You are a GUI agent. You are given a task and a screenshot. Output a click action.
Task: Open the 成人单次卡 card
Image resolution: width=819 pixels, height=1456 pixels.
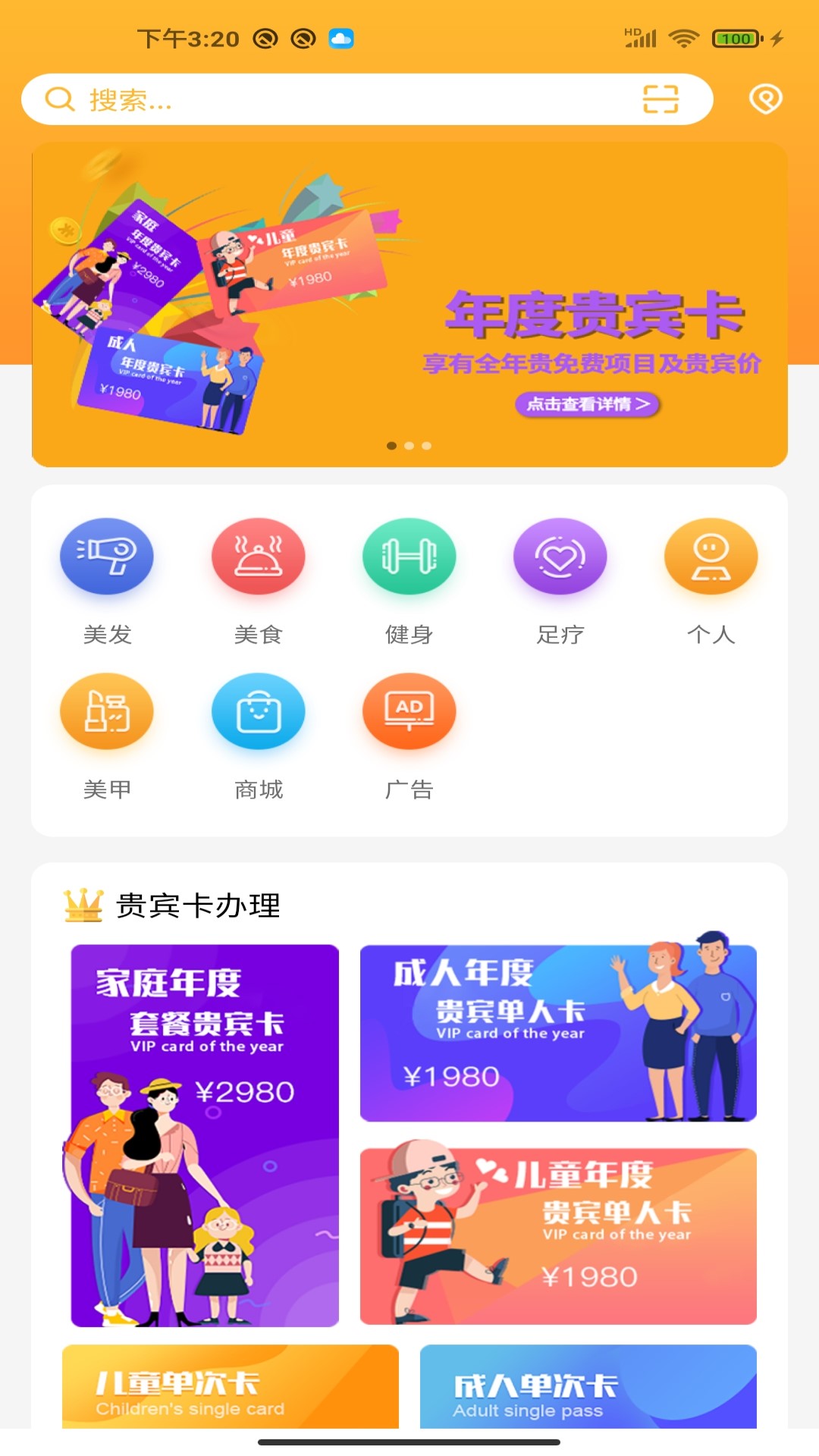coord(588,1388)
